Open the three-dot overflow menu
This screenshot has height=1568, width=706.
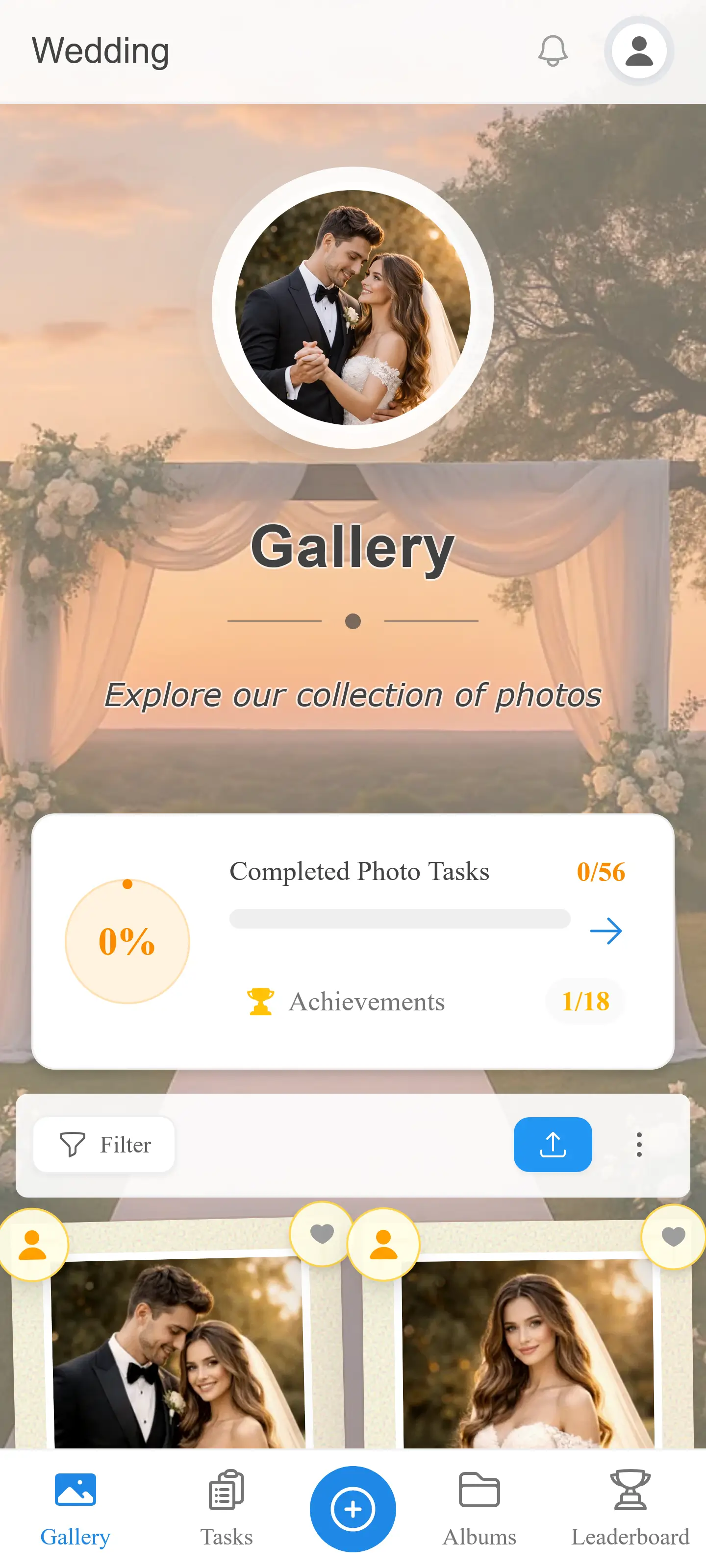click(x=638, y=1144)
